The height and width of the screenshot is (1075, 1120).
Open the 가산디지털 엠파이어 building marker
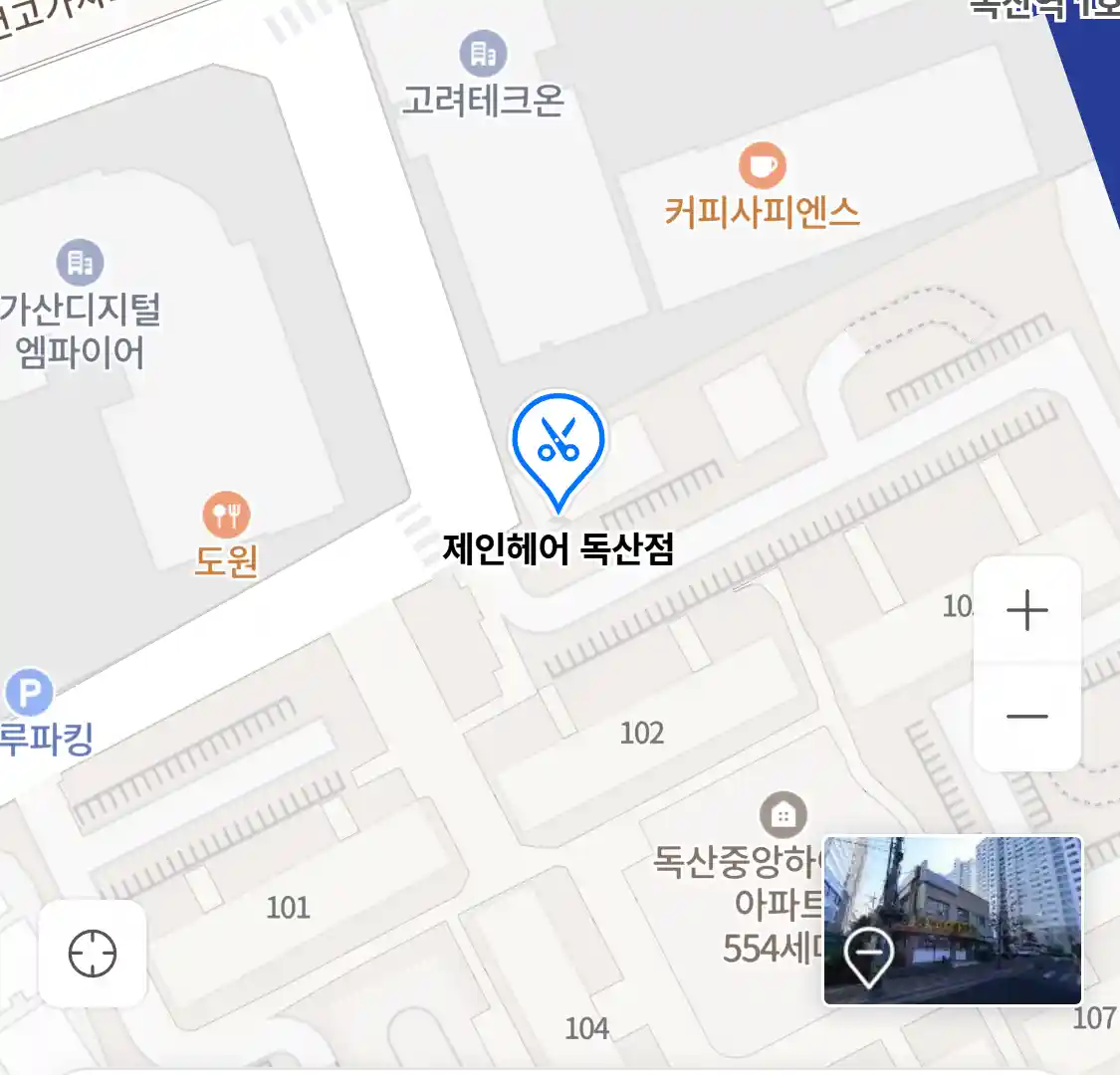pos(80,263)
